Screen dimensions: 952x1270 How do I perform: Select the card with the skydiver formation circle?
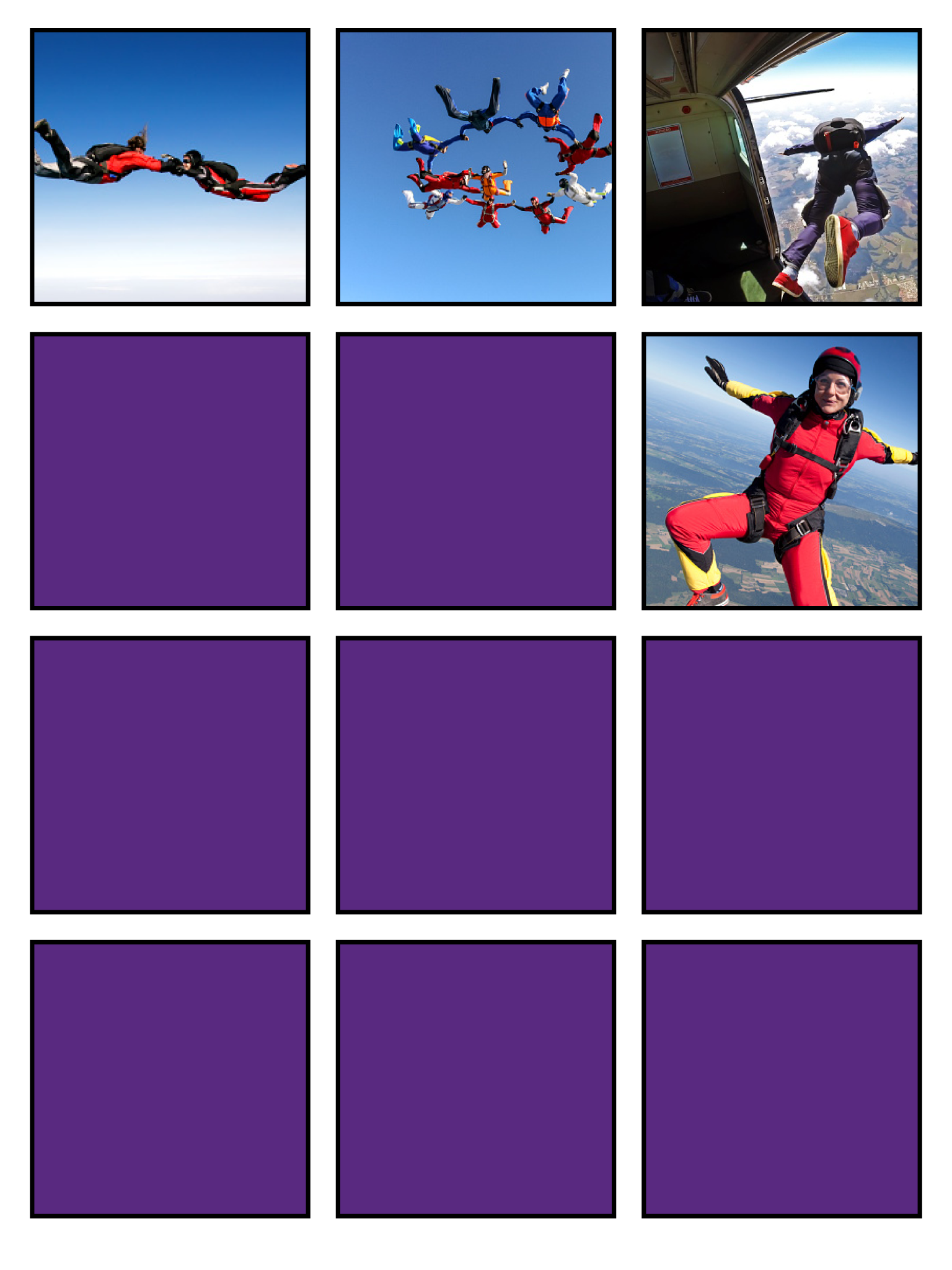click(475, 167)
